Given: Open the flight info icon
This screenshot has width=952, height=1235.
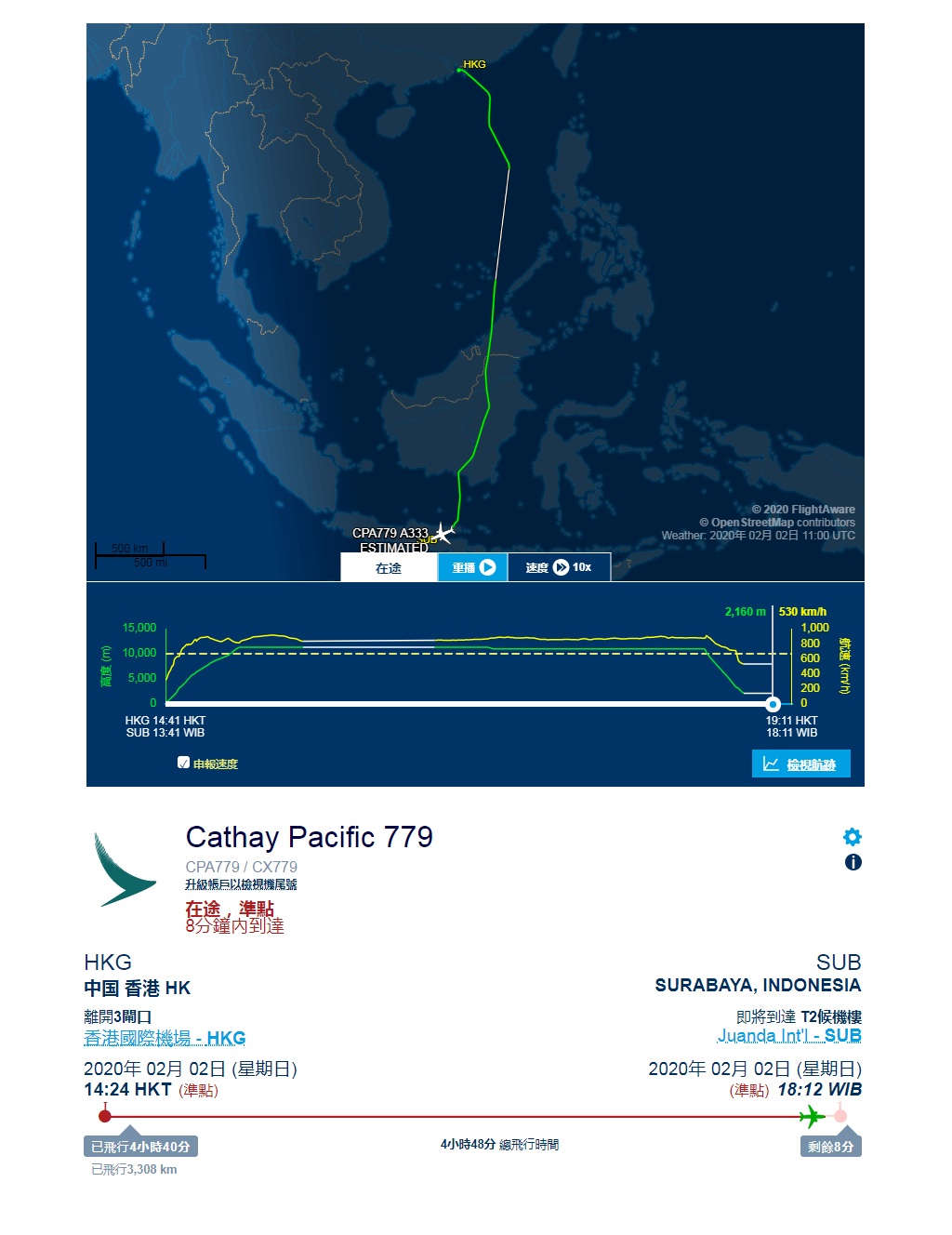Looking at the screenshot, I should (x=853, y=862).
